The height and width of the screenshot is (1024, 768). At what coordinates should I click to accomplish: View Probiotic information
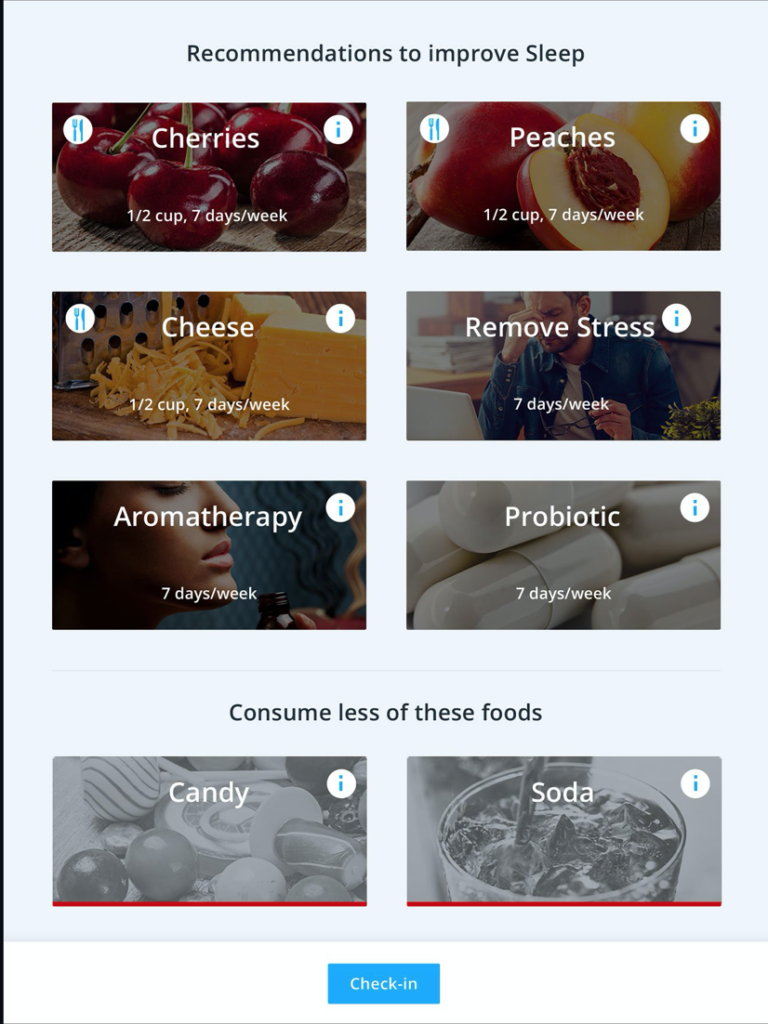[694, 508]
